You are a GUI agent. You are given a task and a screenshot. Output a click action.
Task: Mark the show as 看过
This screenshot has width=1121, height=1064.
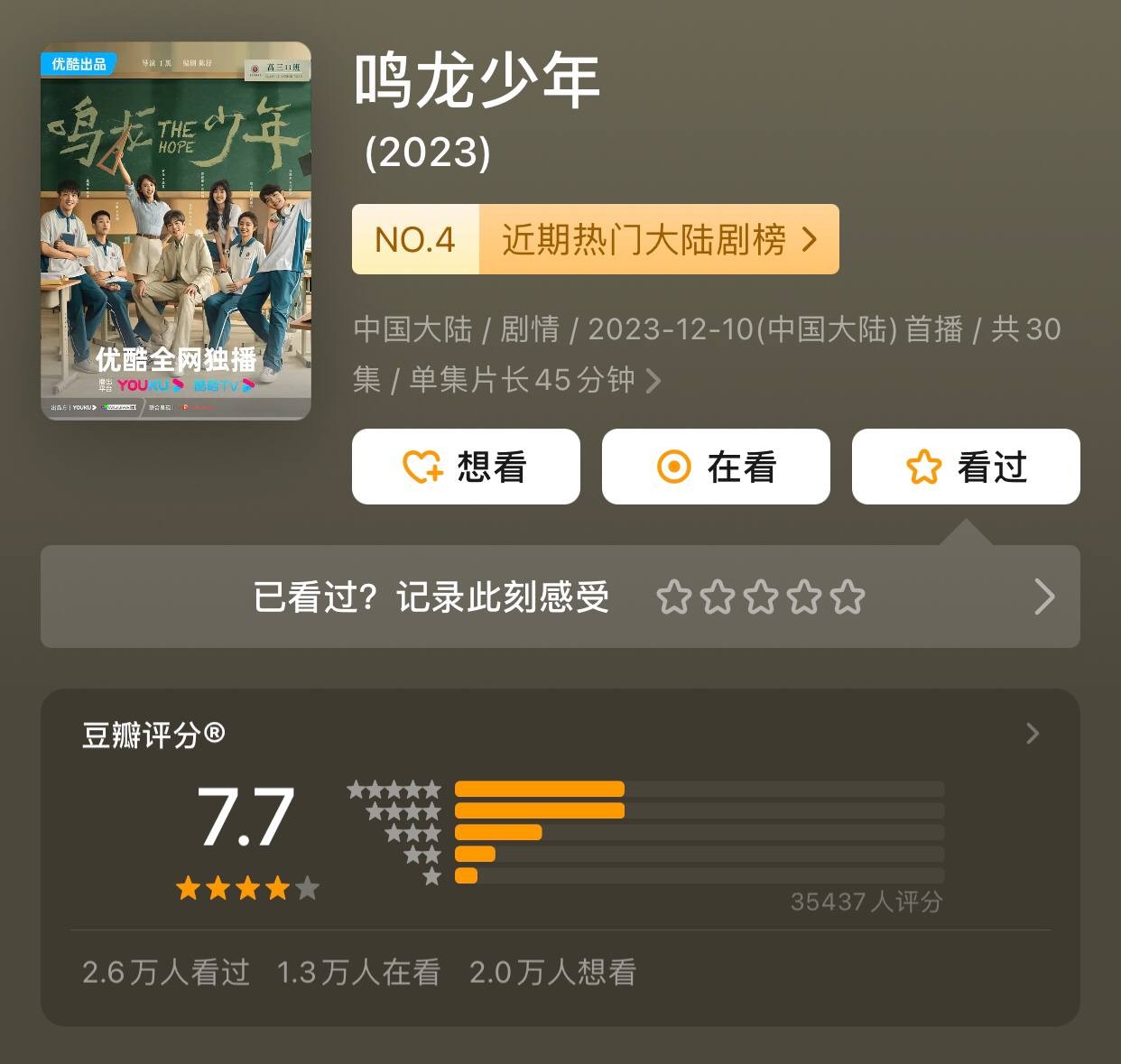pos(966,467)
